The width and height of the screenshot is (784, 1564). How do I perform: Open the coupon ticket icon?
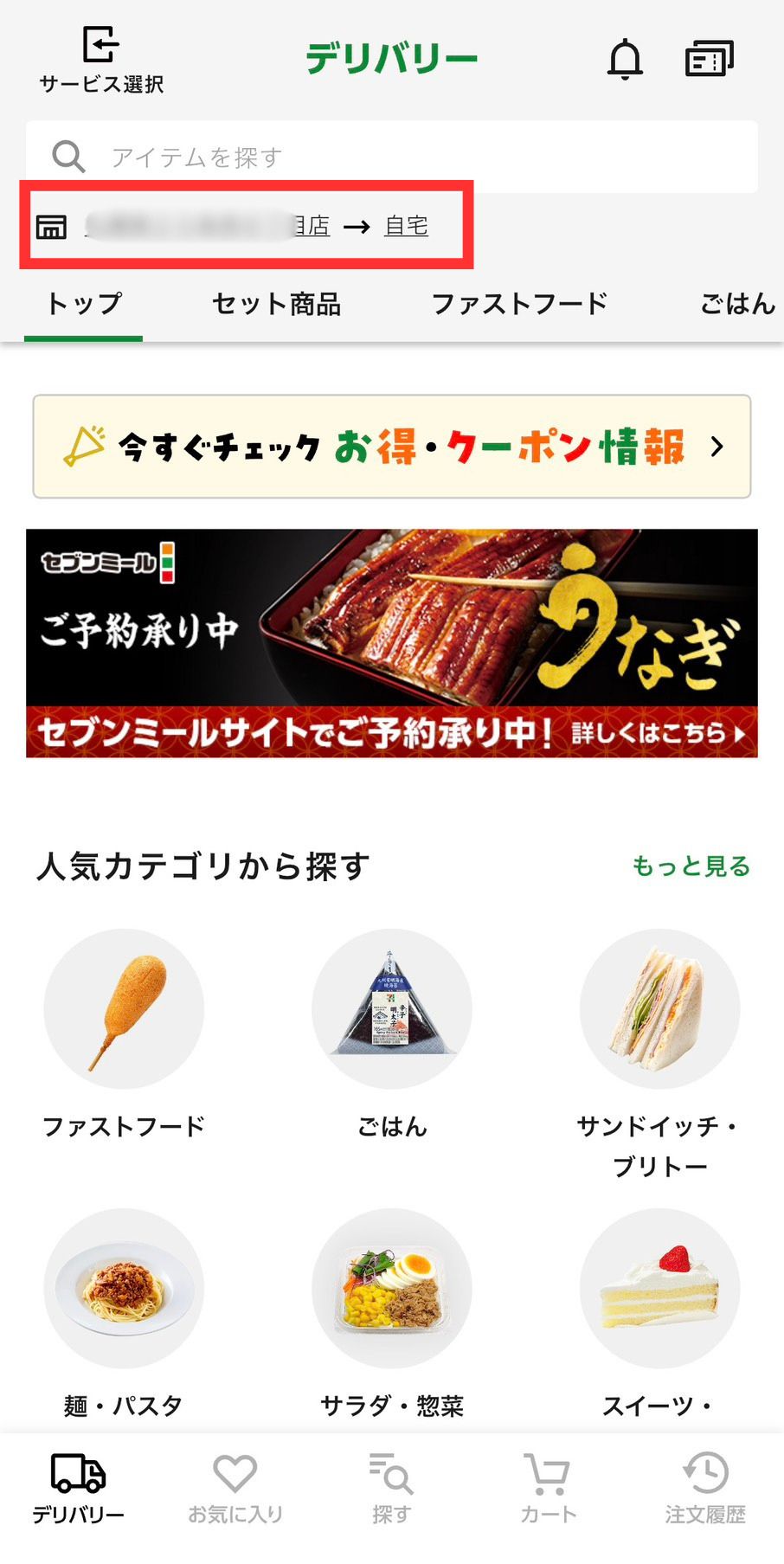pos(709,59)
